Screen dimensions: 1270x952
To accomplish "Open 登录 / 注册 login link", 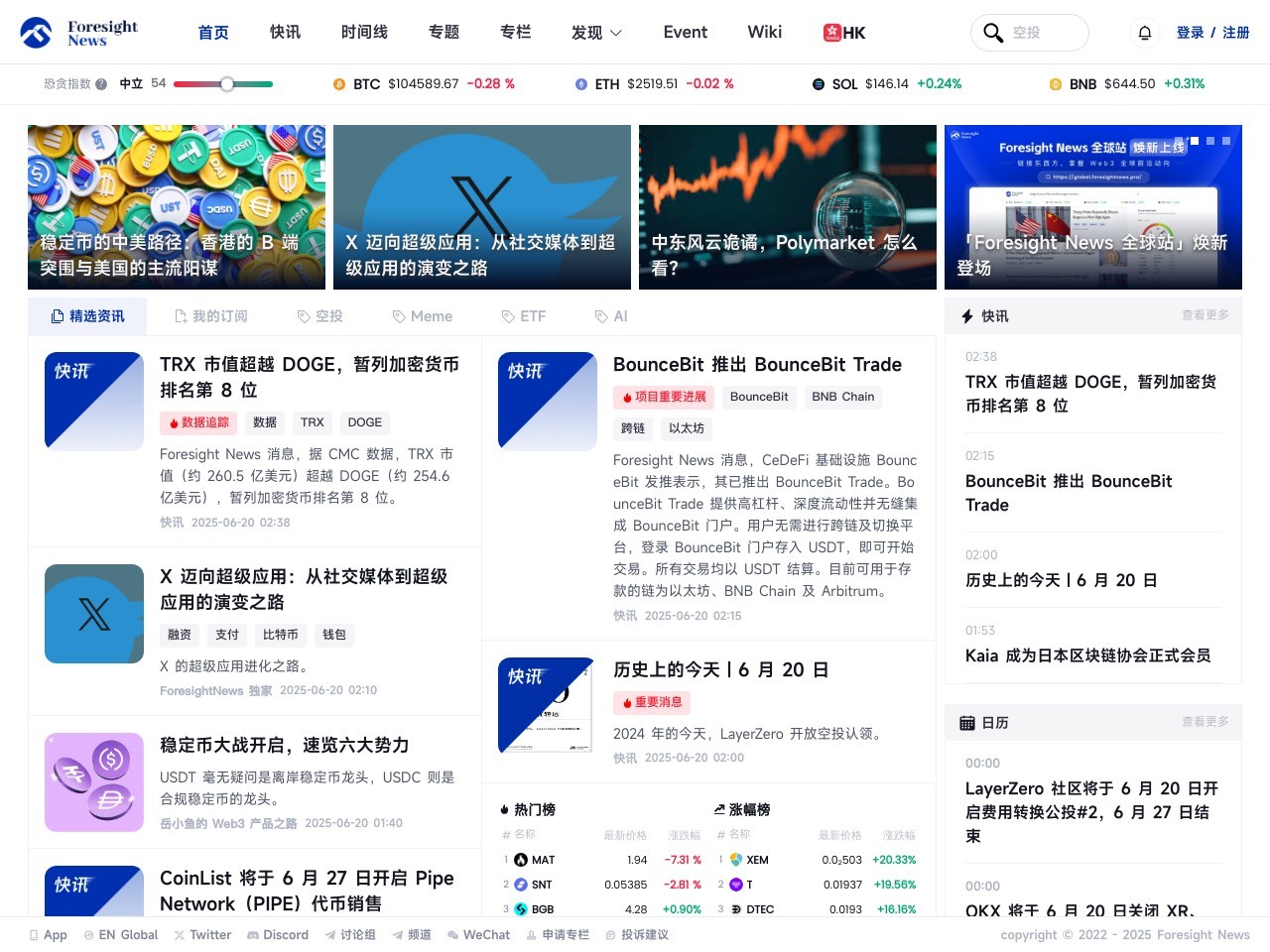I will [1212, 33].
